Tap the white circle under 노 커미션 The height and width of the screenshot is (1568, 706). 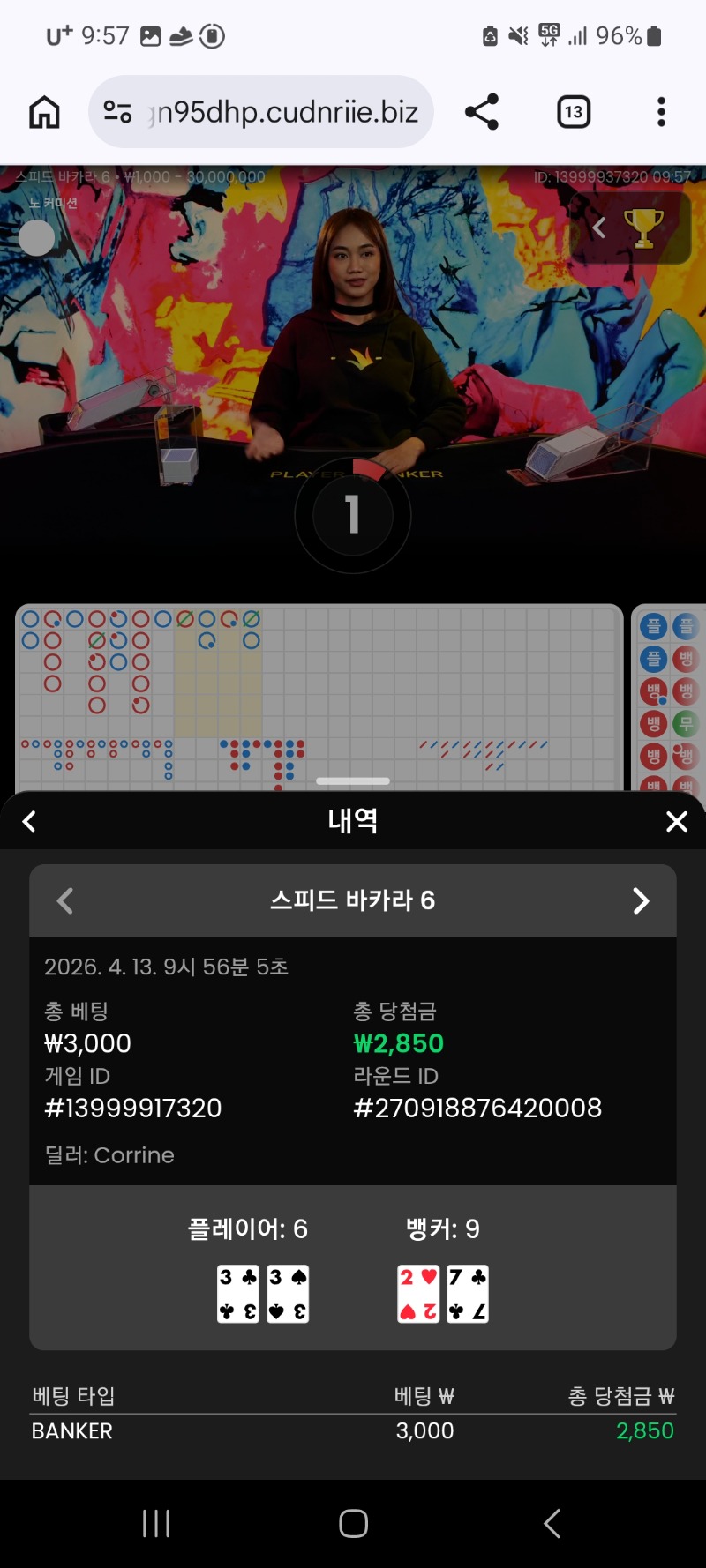(37, 238)
